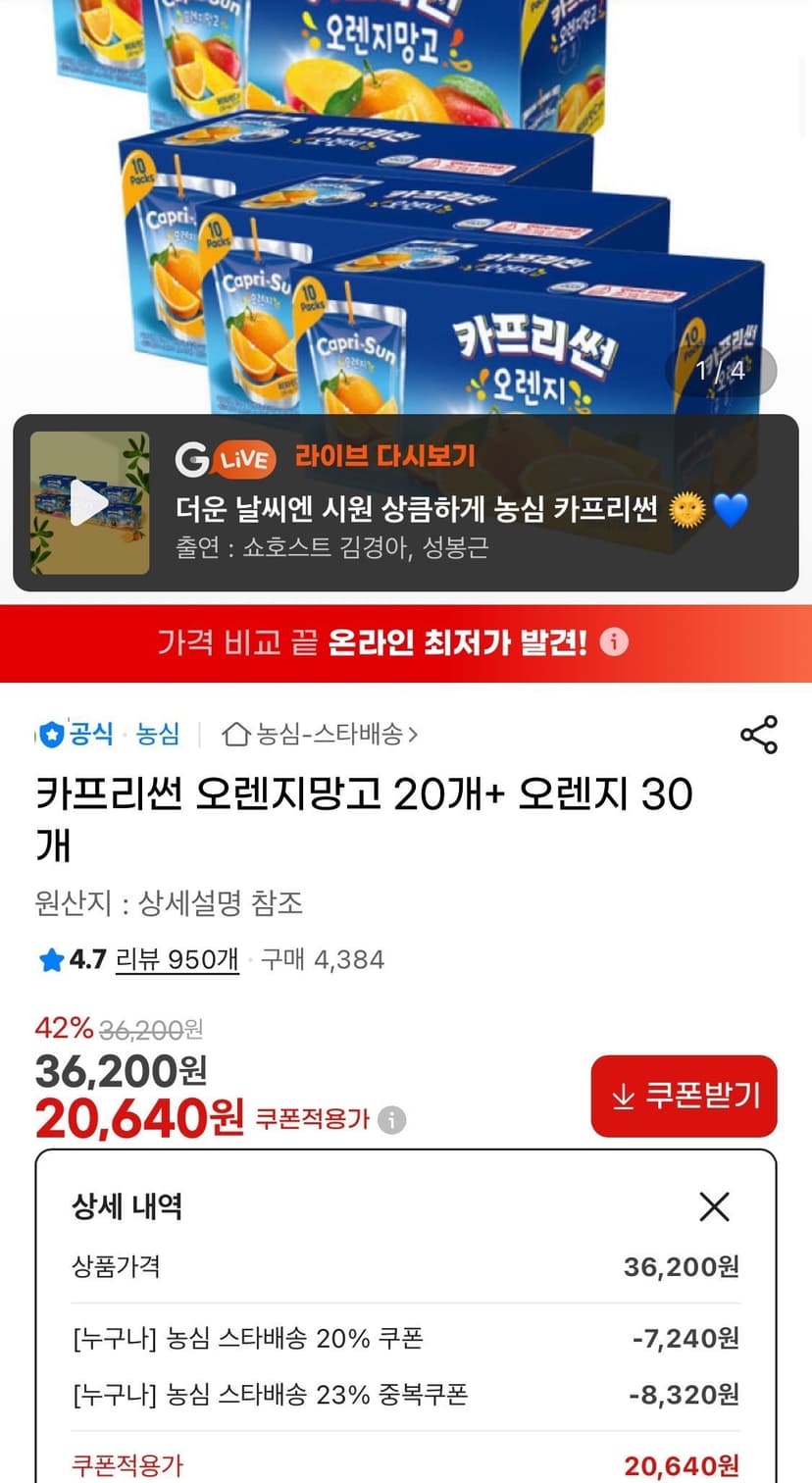
Task: Share this Capri-Sun product
Action: [x=758, y=735]
